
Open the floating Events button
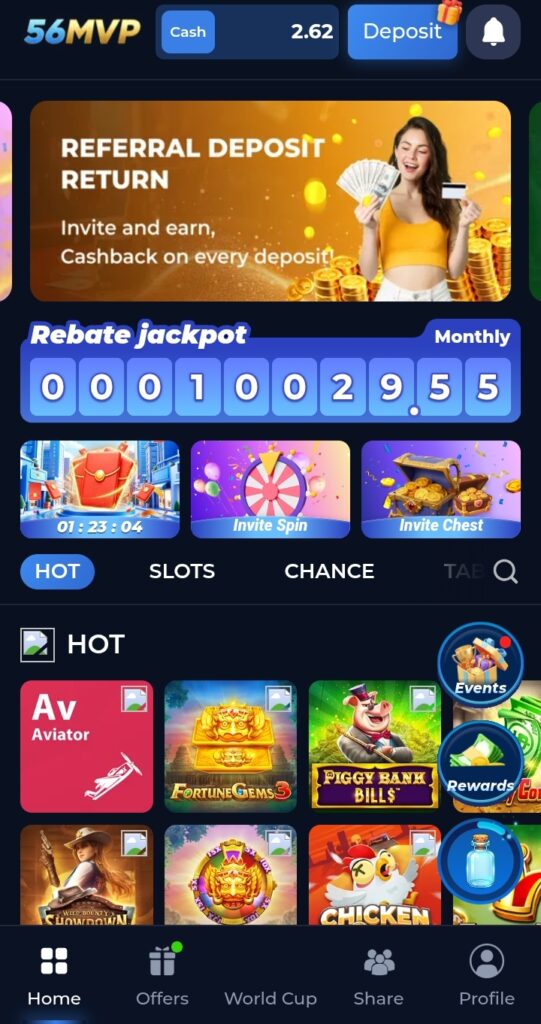pos(480,665)
